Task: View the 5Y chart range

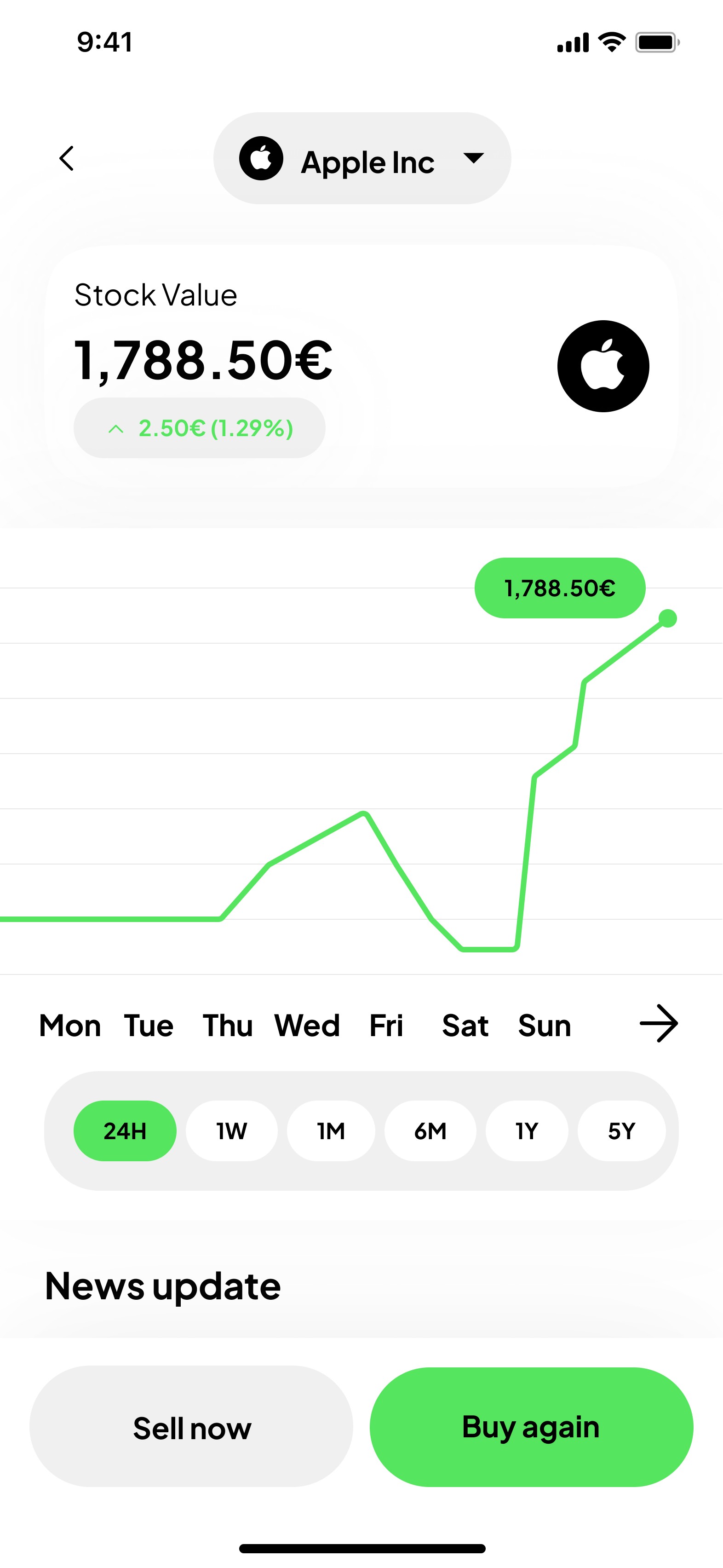Action: click(x=621, y=1131)
